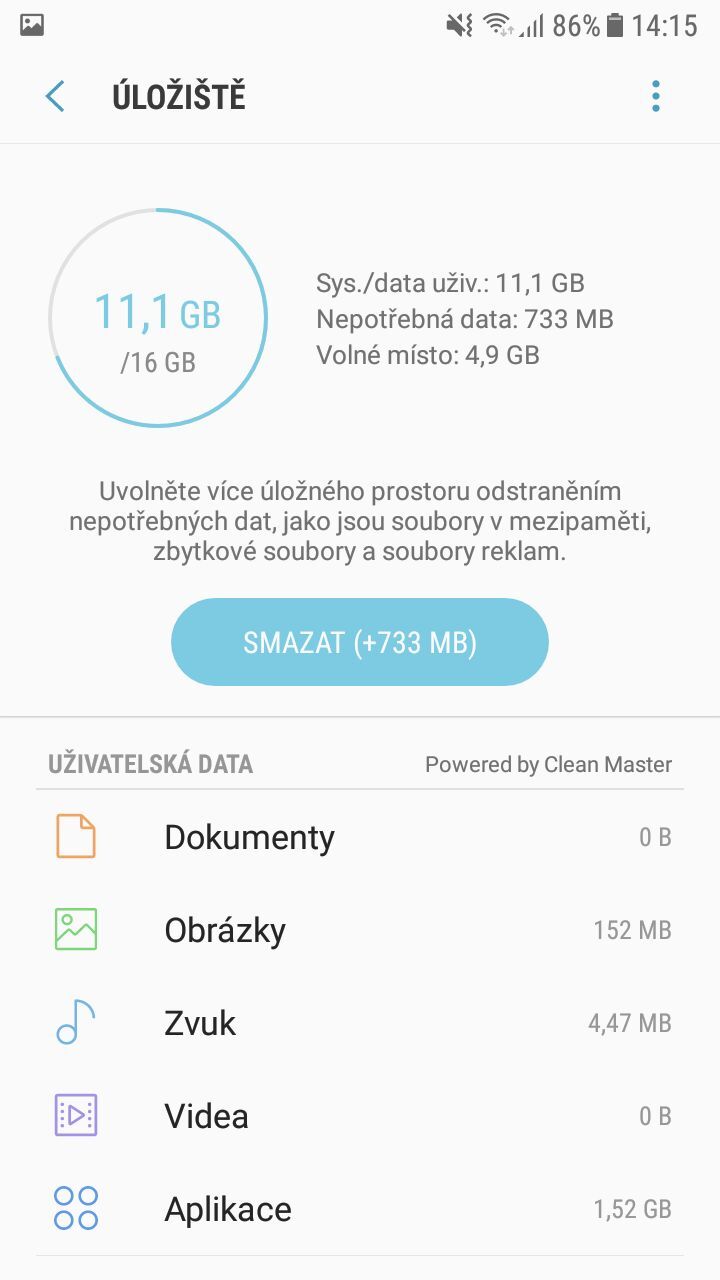Tap the Wi-Fi status icon
The image size is (720, 1280).
(497, 27)
